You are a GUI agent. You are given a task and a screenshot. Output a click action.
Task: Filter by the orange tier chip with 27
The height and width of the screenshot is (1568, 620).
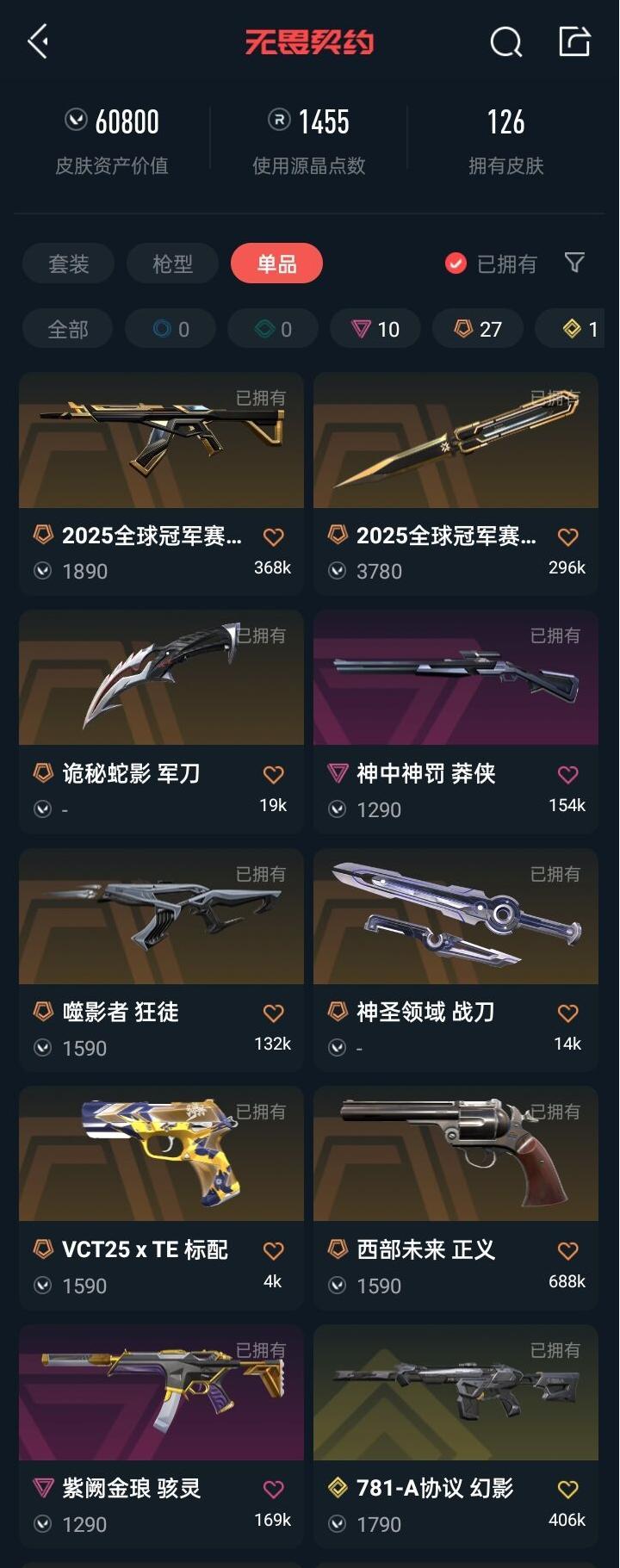click(x=478, y=329)
